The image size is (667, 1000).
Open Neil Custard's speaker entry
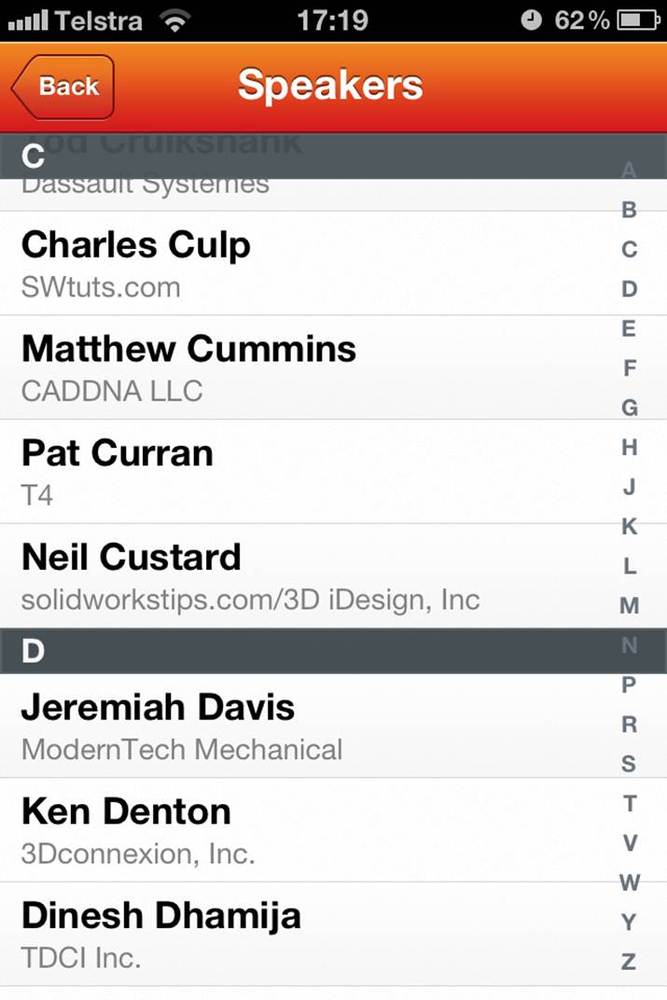click(x=300, y=575)
